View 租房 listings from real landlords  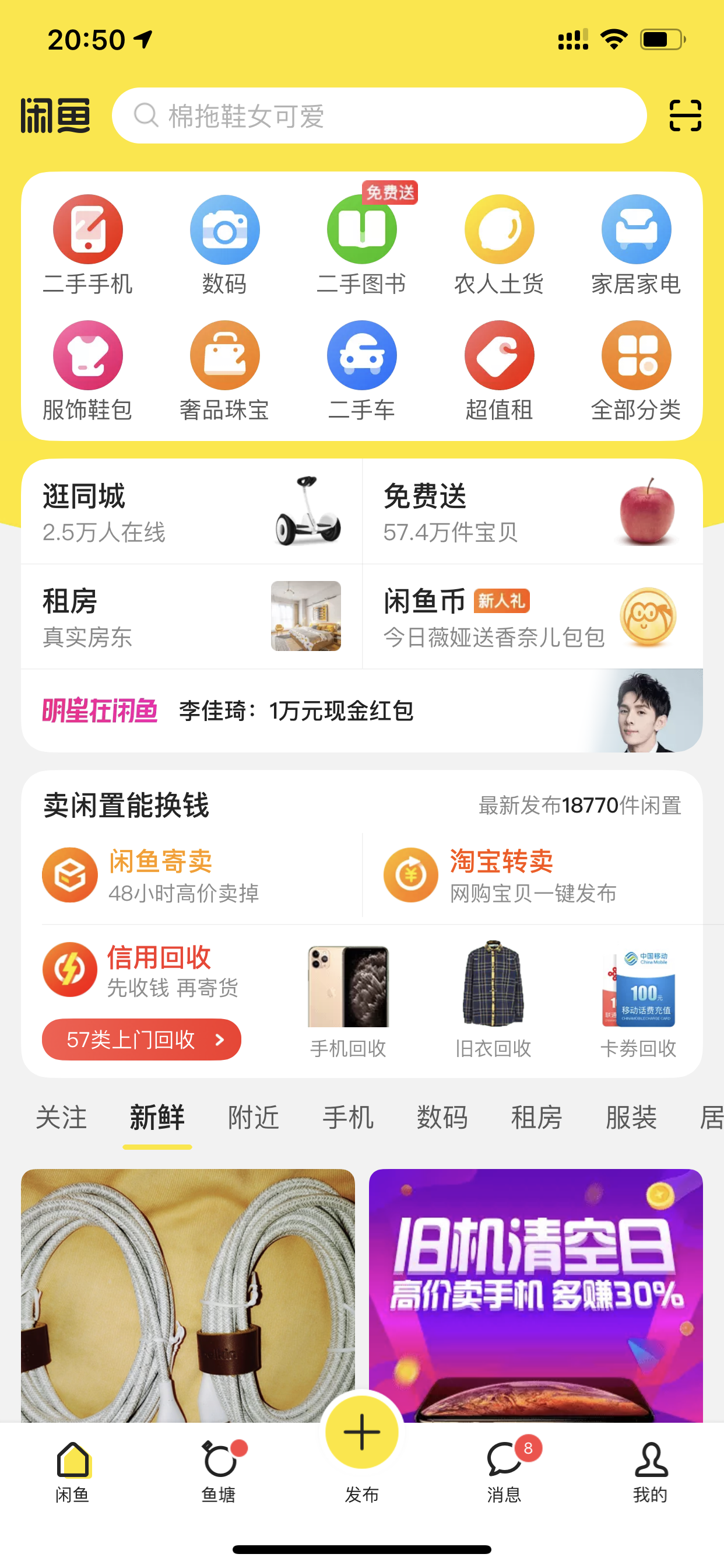pyautogui.click(x=192, y=617)
